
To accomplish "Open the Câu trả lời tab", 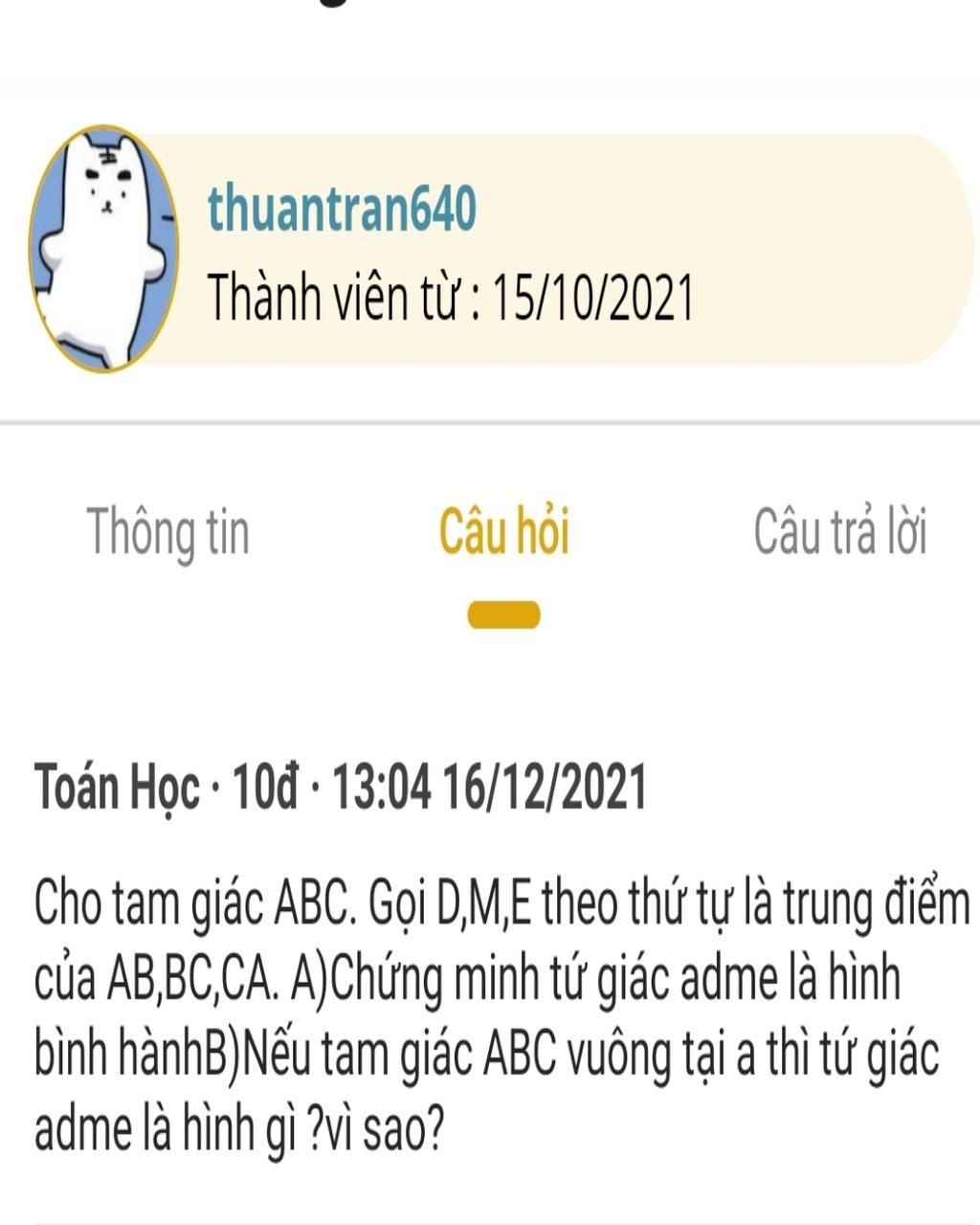I will coord(839,532).
